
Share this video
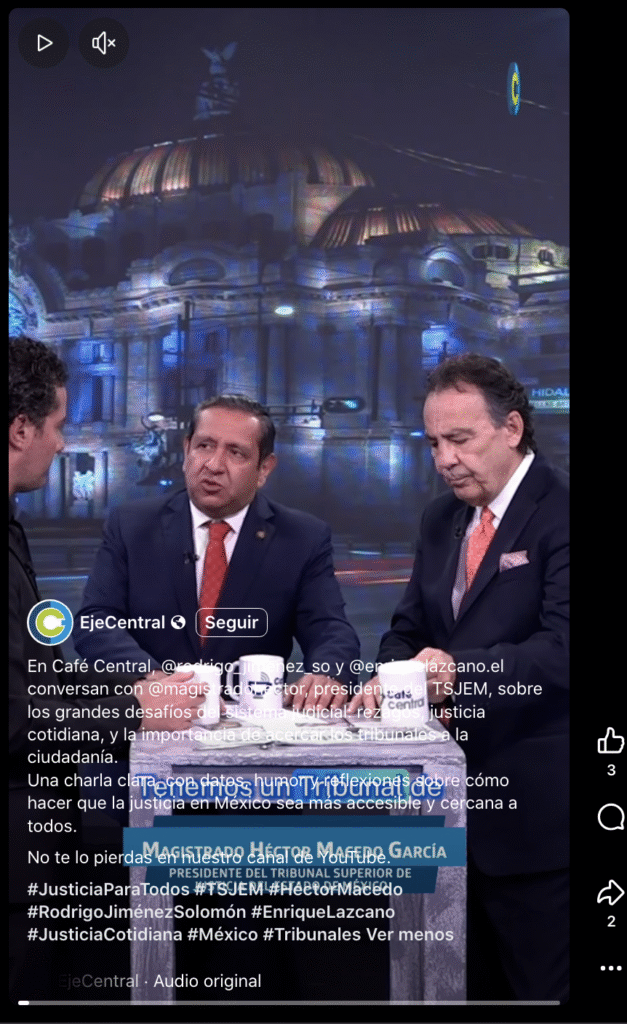point(610,893)
